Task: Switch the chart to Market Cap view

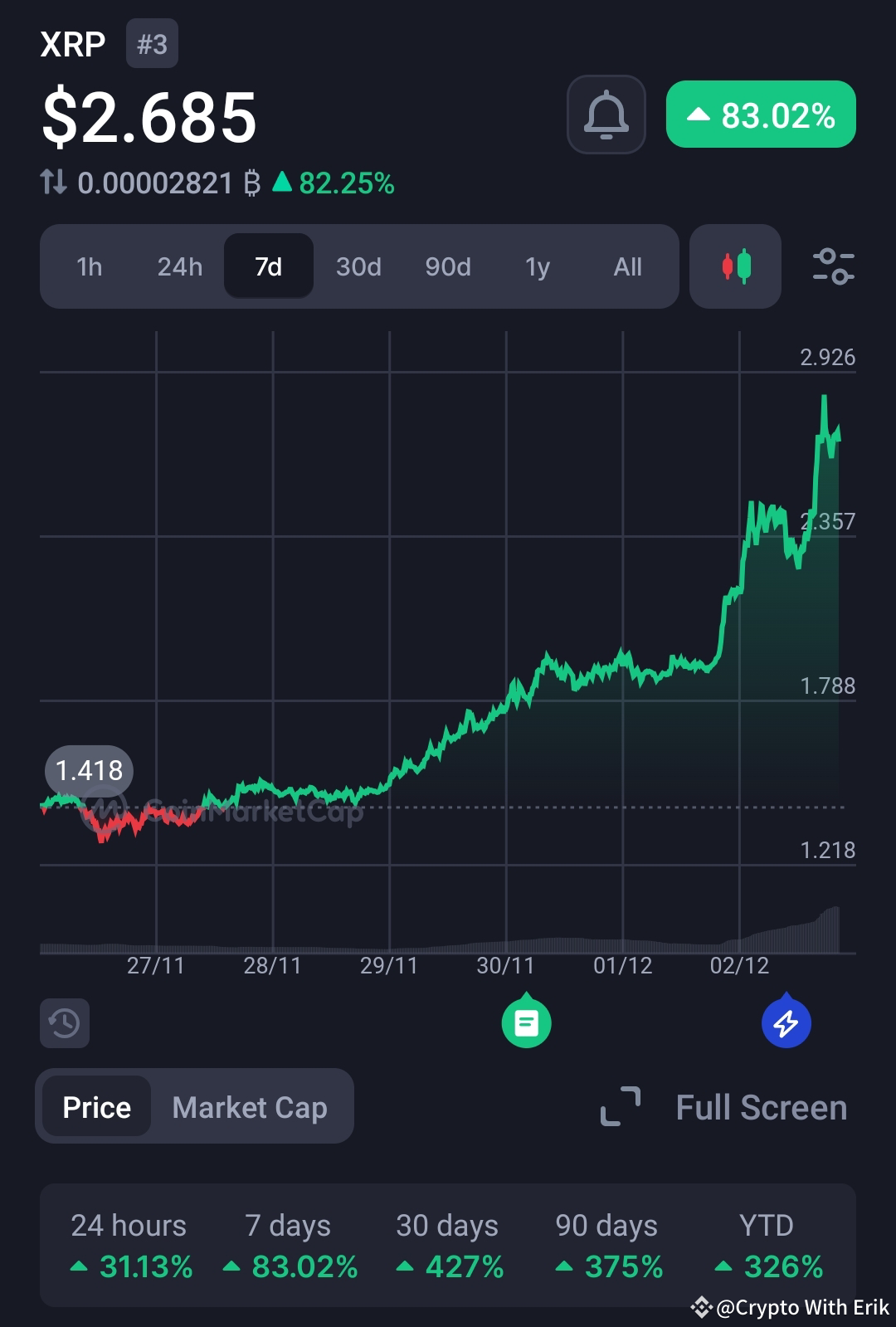Action: coord(249,1106)
